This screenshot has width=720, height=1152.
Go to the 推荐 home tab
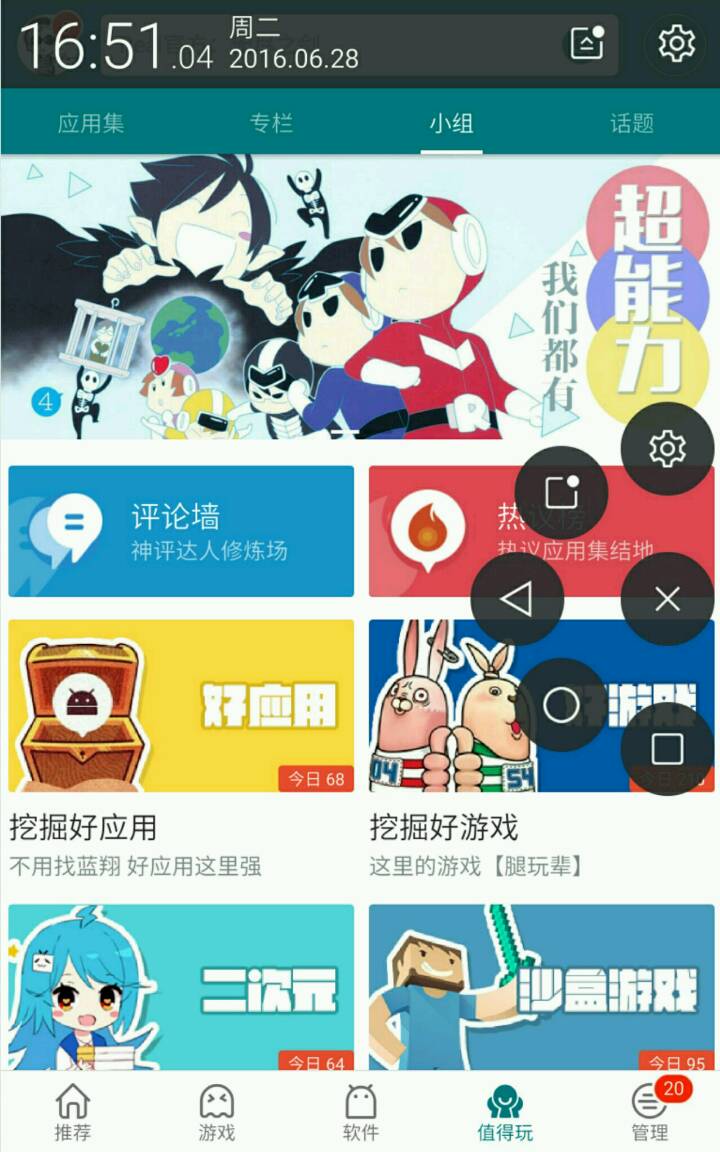click(72, 1113)
